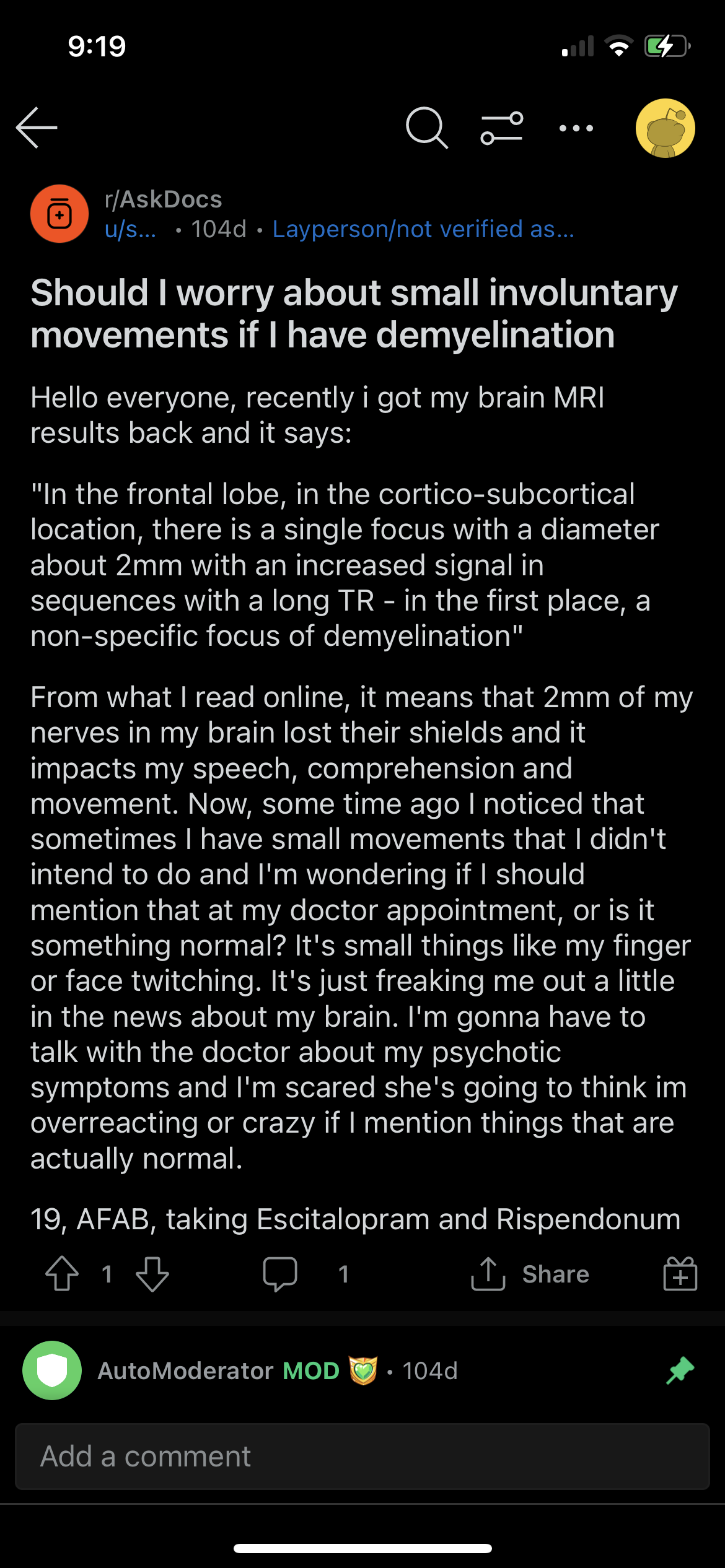Image resolution: width=725 pixels, height=1568 pixels.
Task: Tap the Add a comment field
Action: (362, 1457)
